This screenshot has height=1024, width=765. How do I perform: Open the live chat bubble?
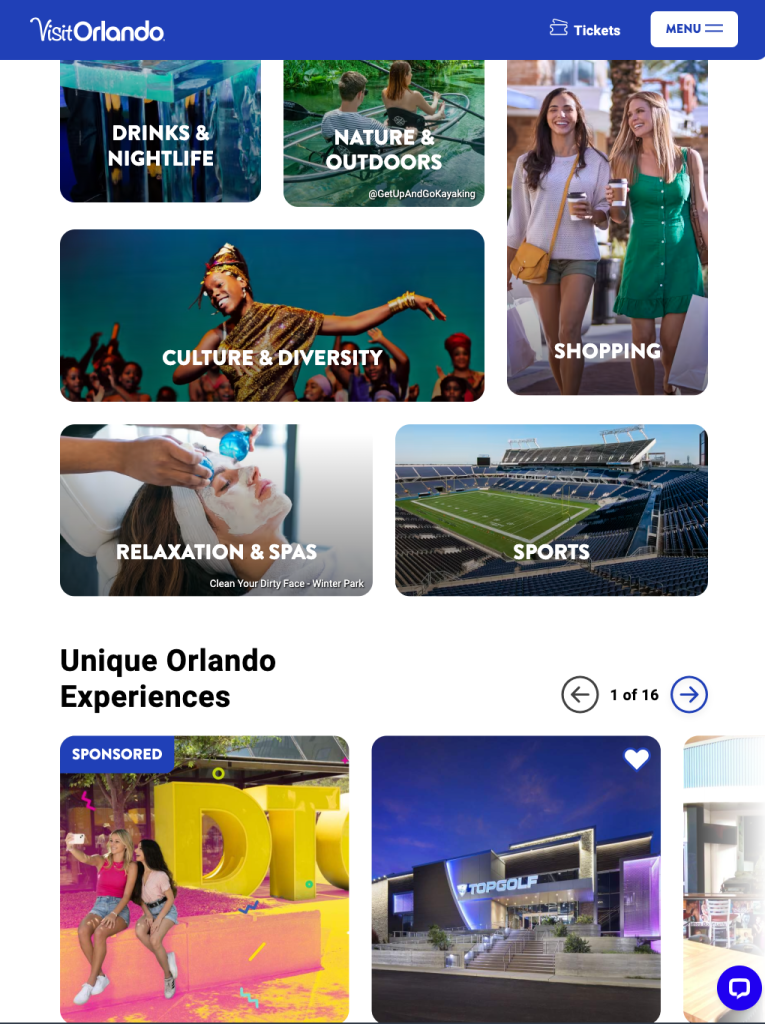click(739, 988)
